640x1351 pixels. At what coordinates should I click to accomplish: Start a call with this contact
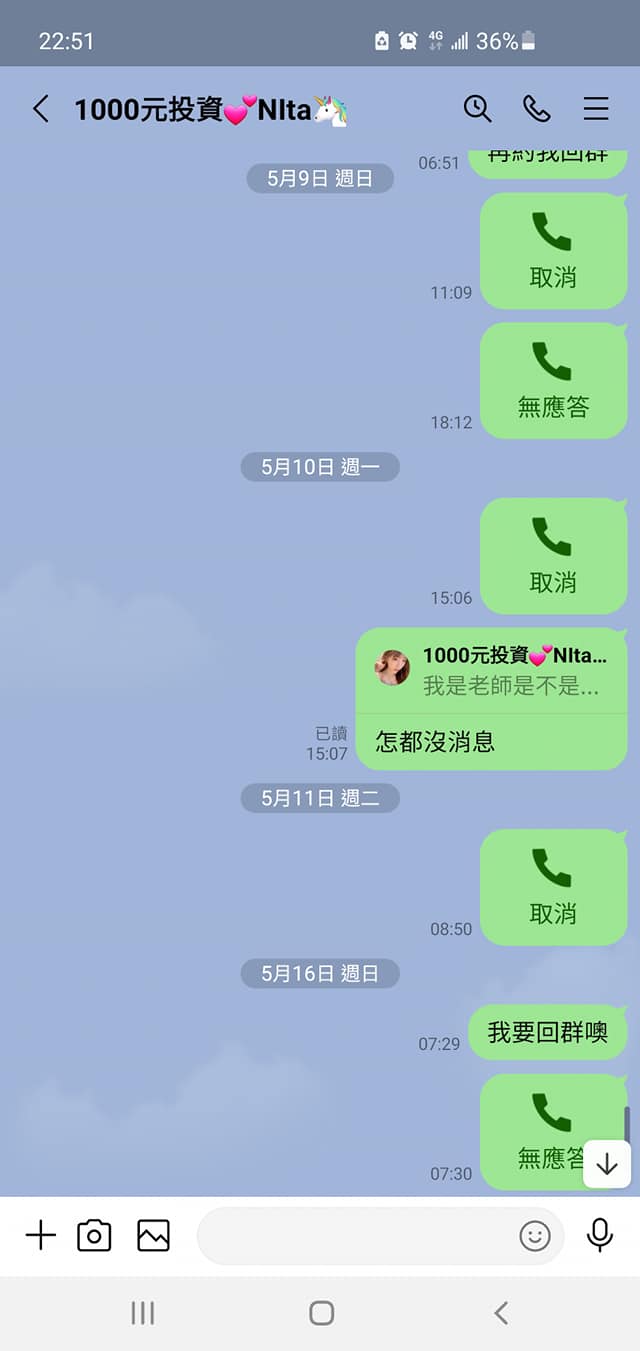[x=537, y=109]
